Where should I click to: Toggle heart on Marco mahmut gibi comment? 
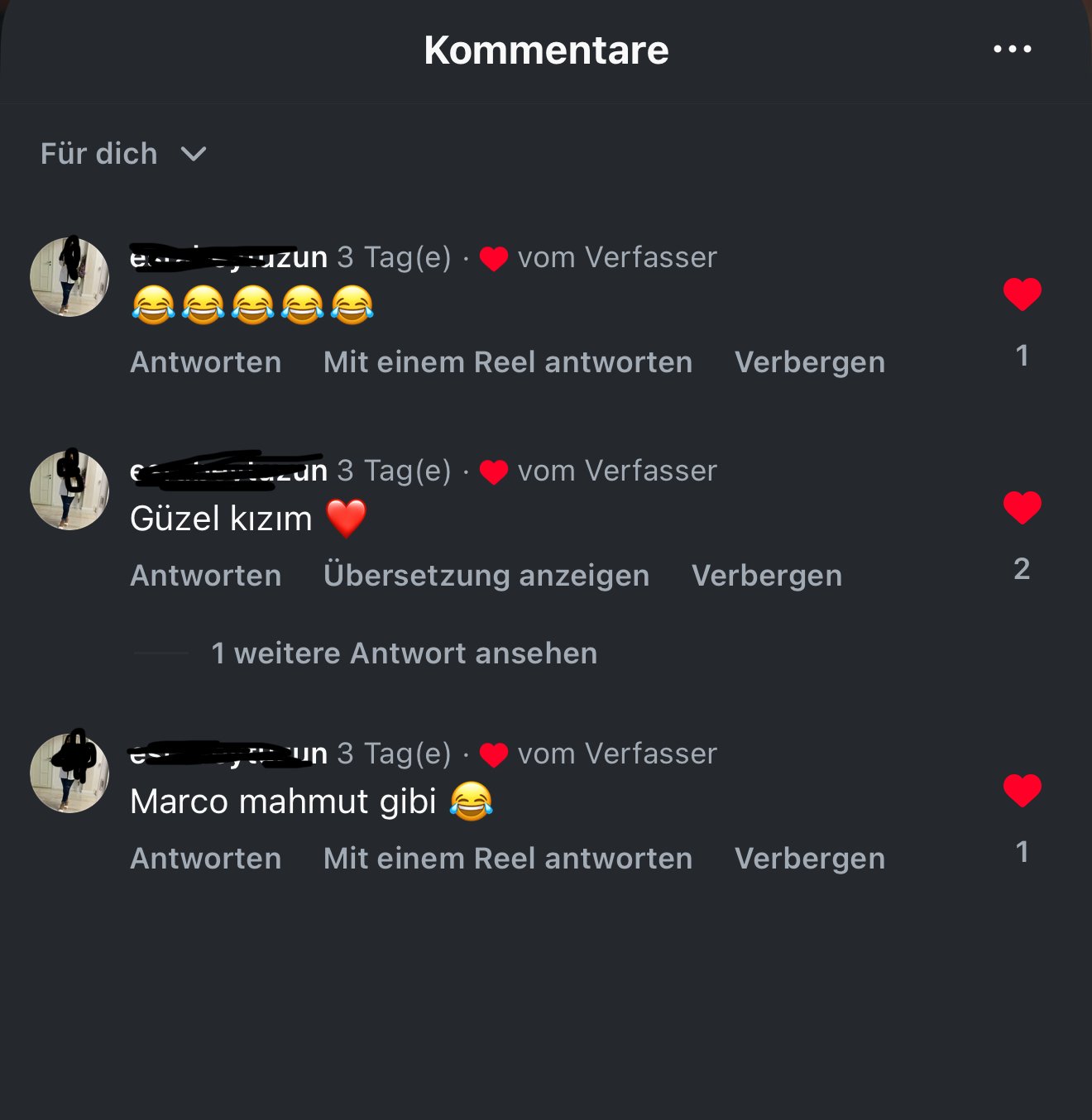1022,791
